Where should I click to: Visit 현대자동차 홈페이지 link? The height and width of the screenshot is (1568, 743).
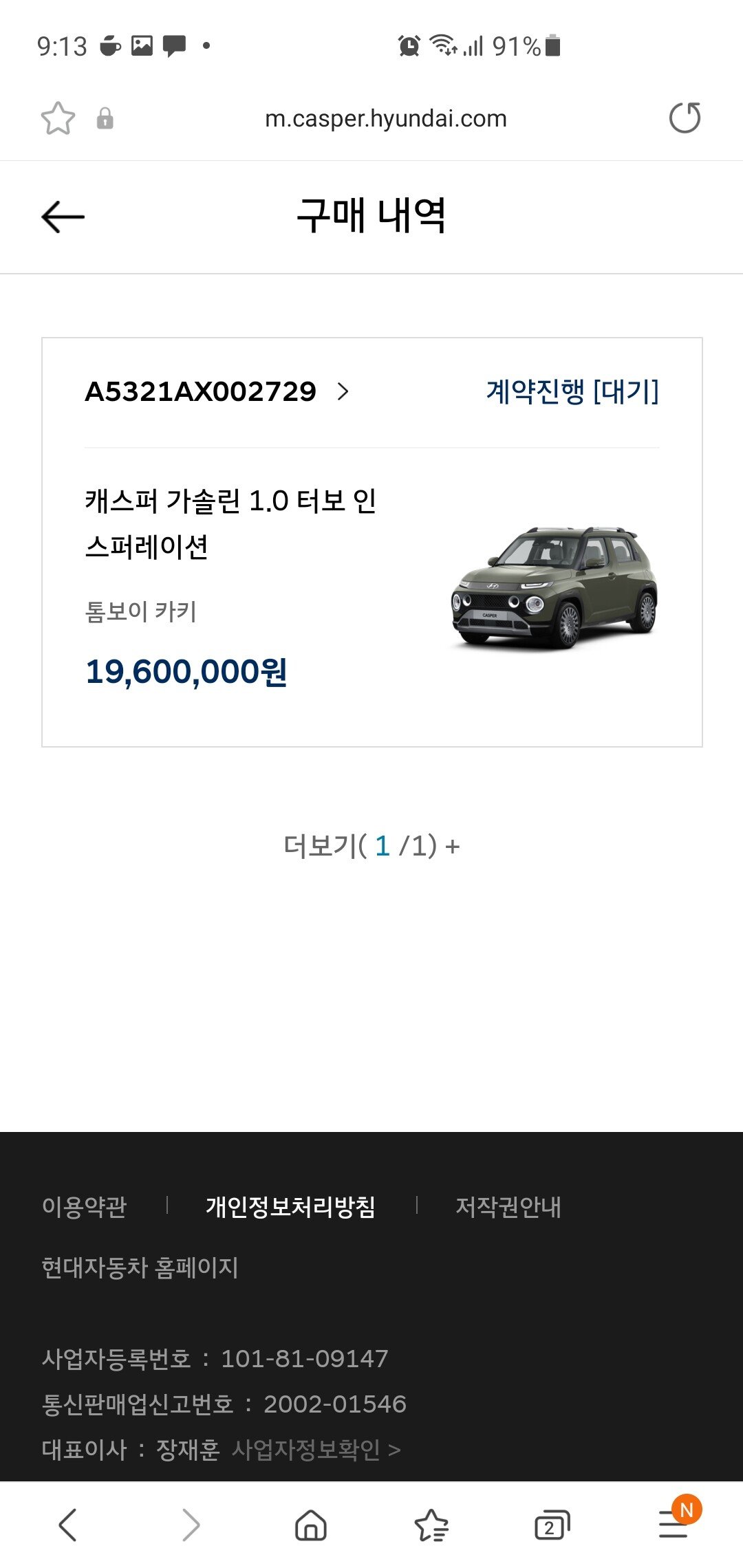140,1267
